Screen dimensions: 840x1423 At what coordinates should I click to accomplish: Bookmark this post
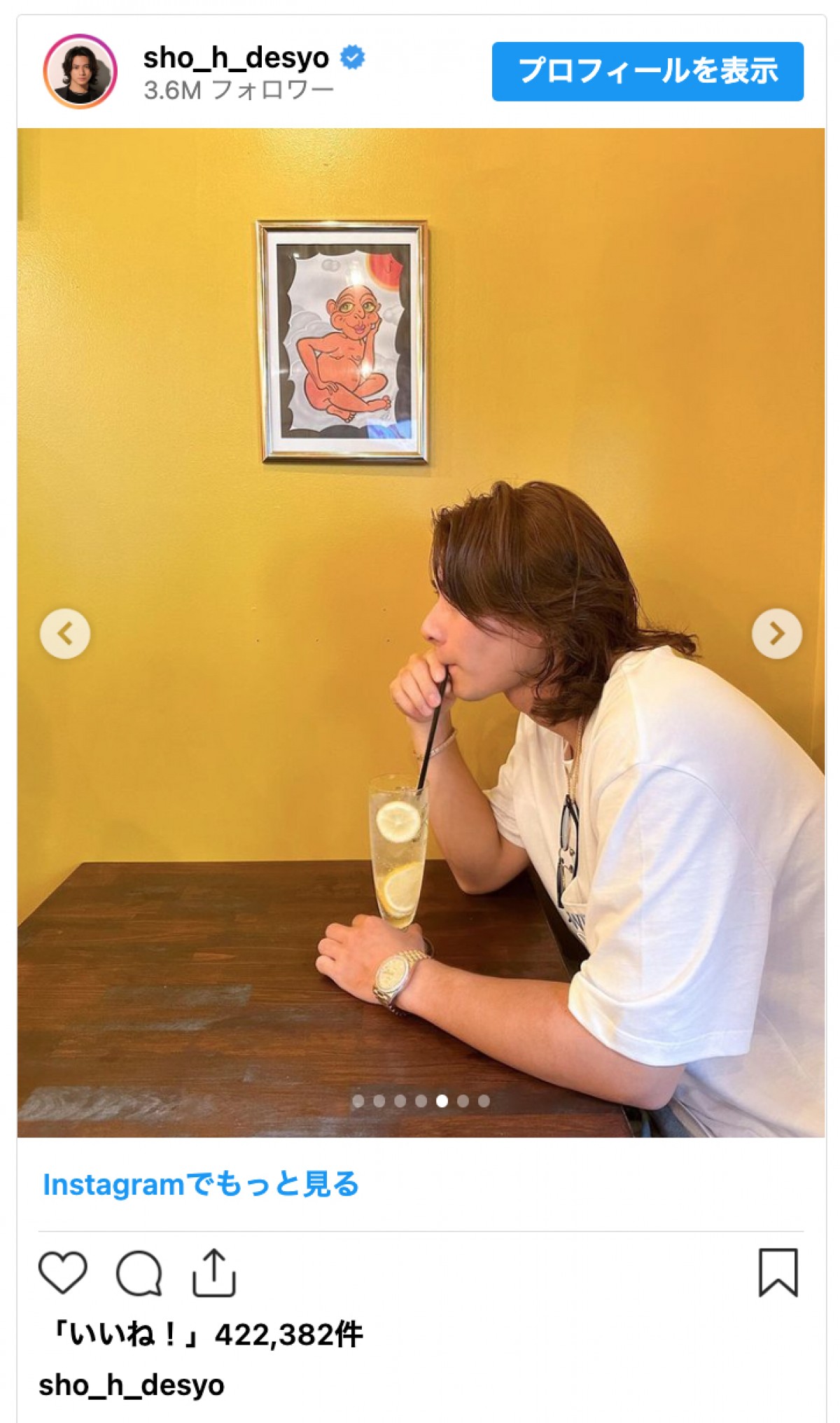click(778, 1272)
